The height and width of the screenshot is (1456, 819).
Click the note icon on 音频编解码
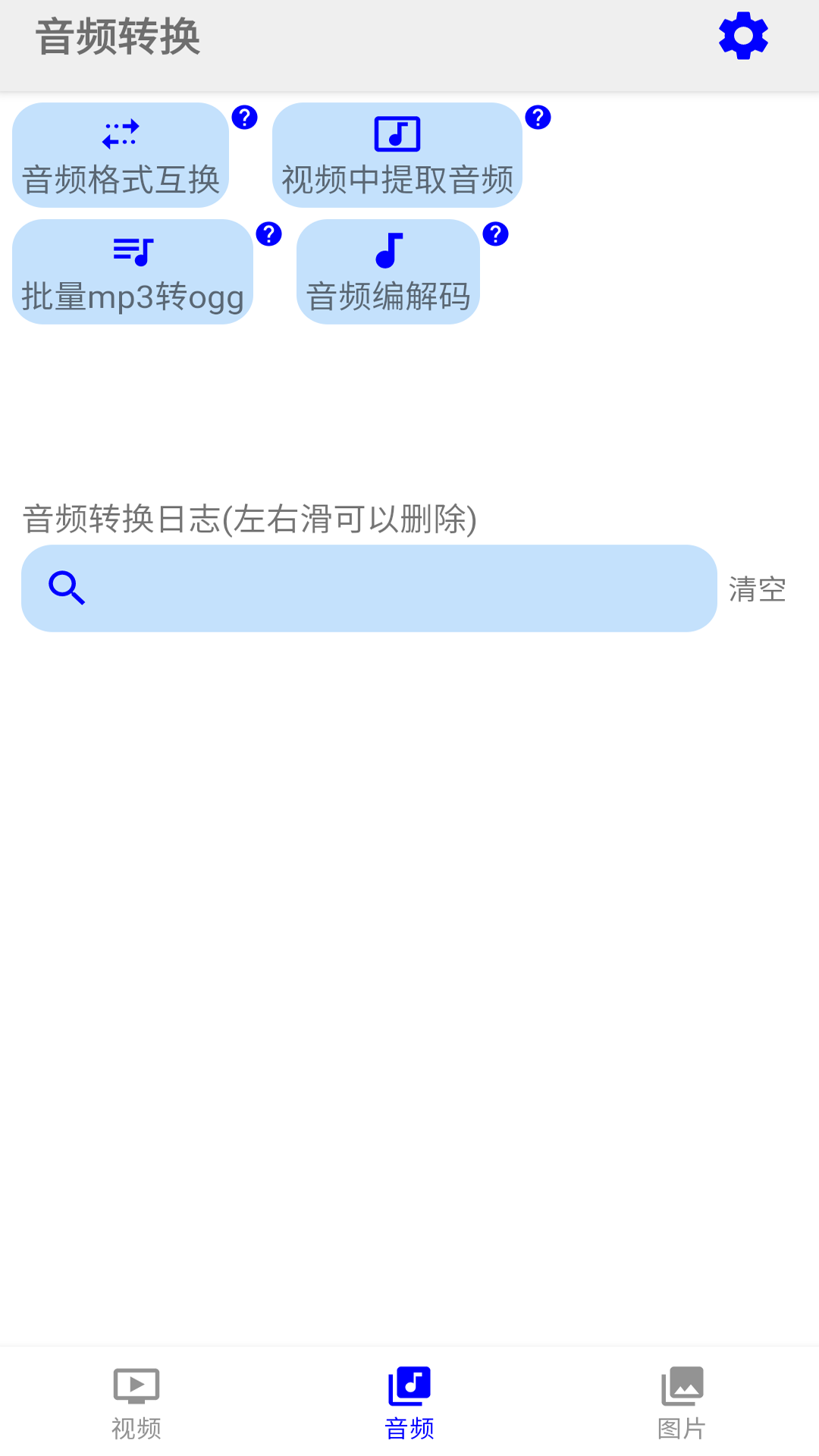click(x=388, y=250)
